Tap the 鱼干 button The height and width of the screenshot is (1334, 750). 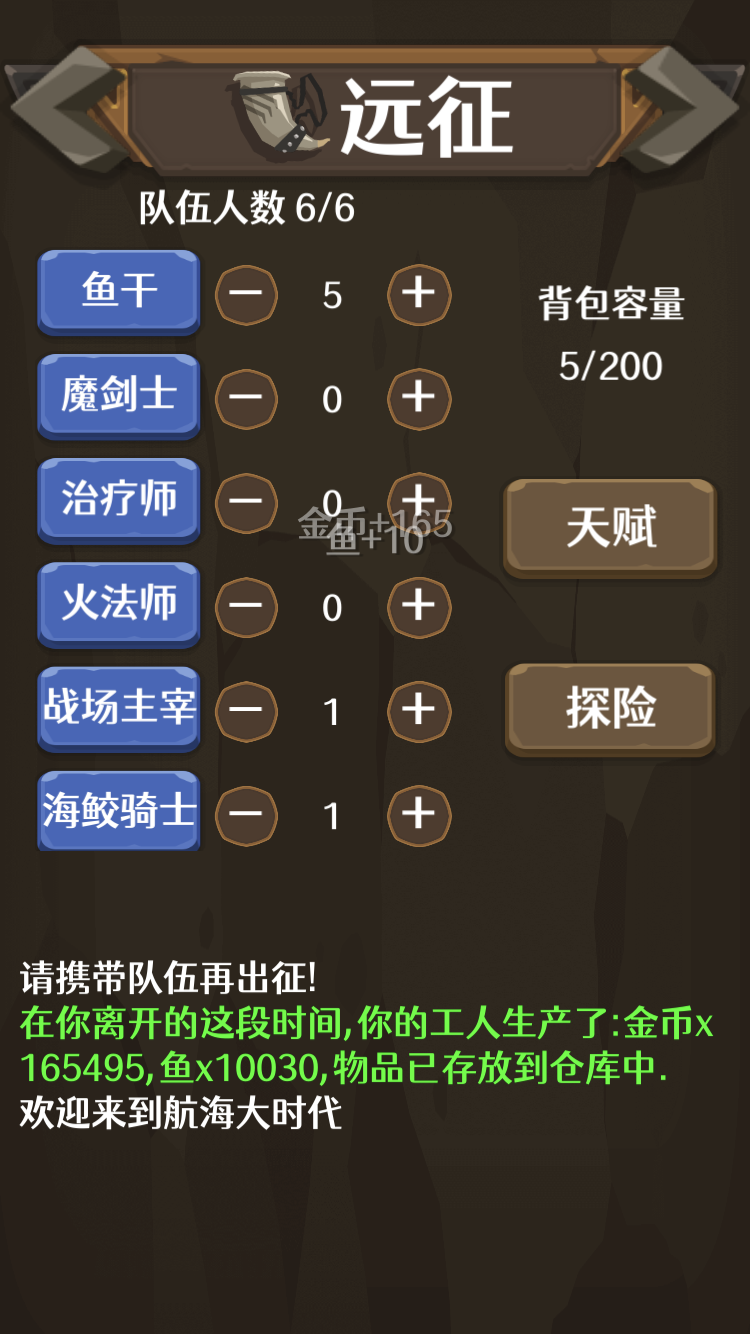tap(119, 292)
